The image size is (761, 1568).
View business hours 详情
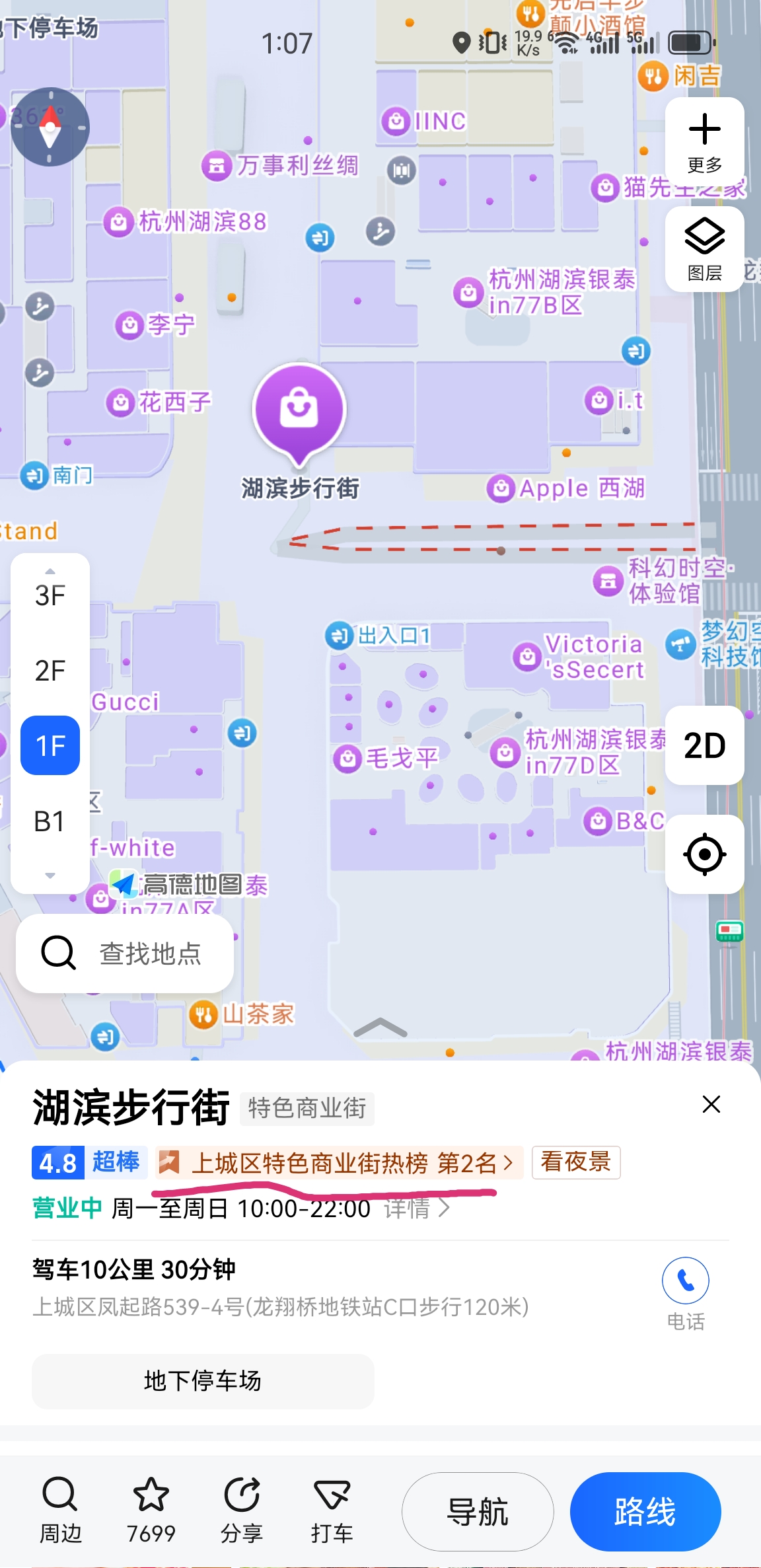coord(416,1209)
